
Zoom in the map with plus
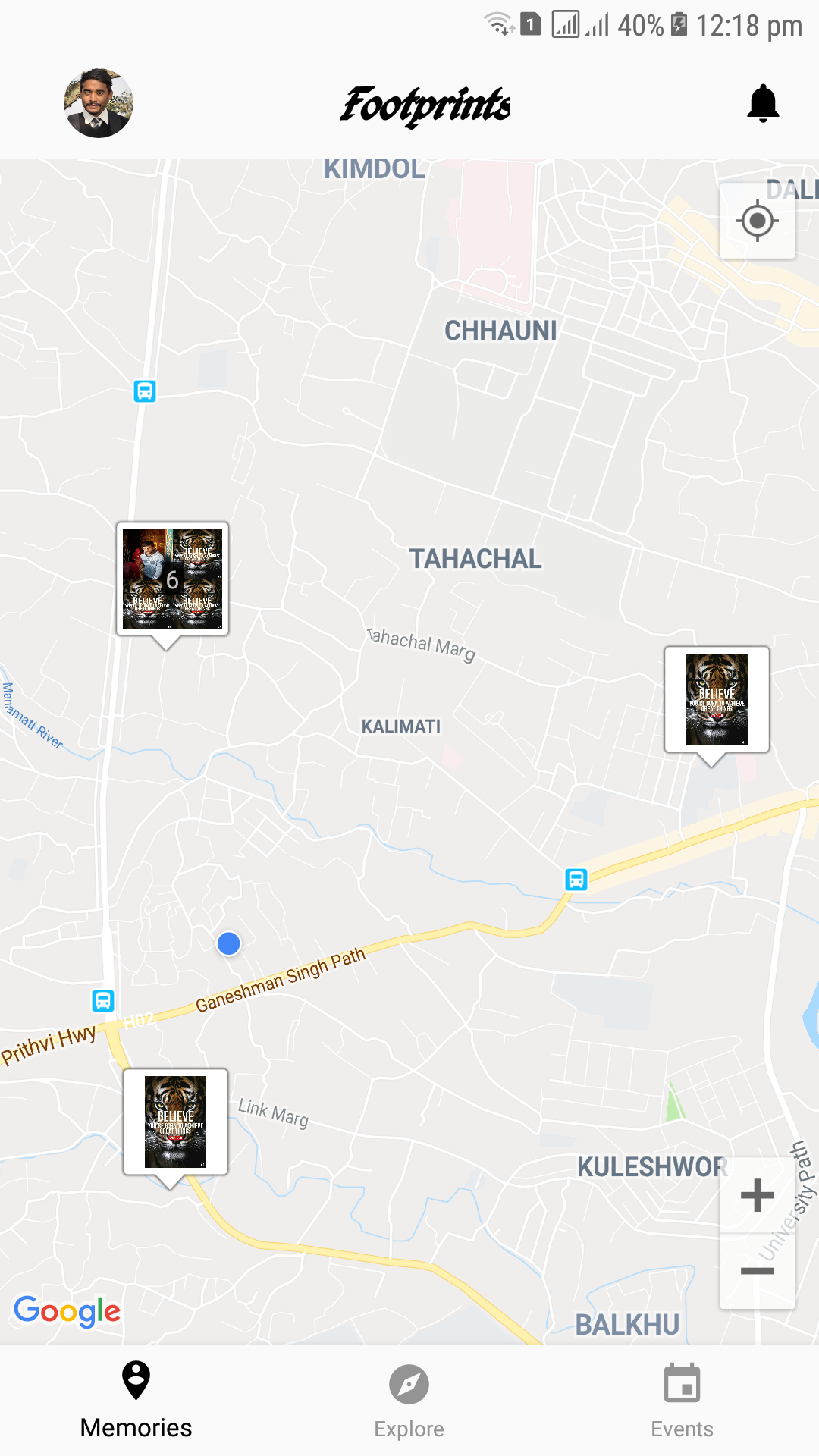click(757, 1196)
